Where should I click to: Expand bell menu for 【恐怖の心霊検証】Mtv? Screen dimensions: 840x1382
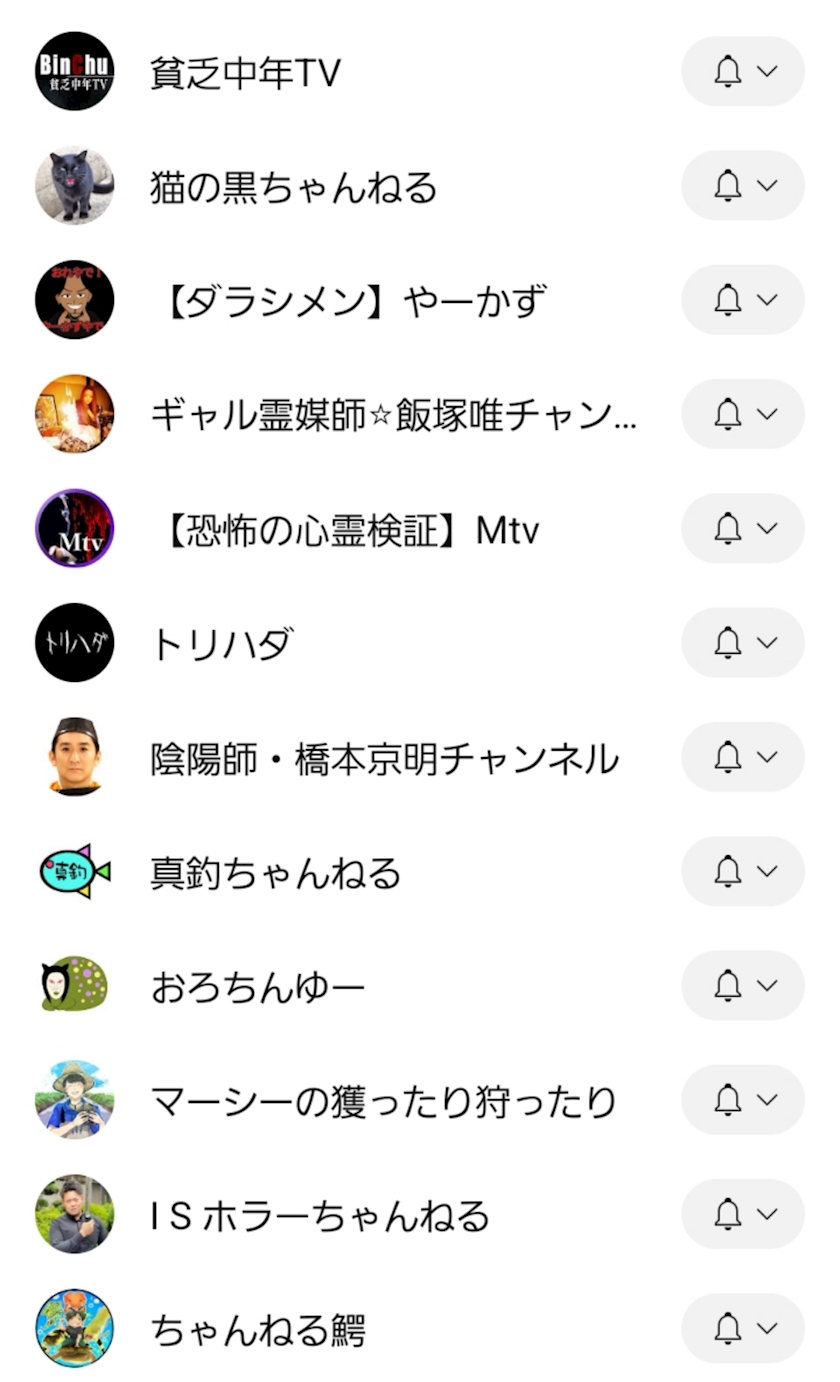click(743, 529)
